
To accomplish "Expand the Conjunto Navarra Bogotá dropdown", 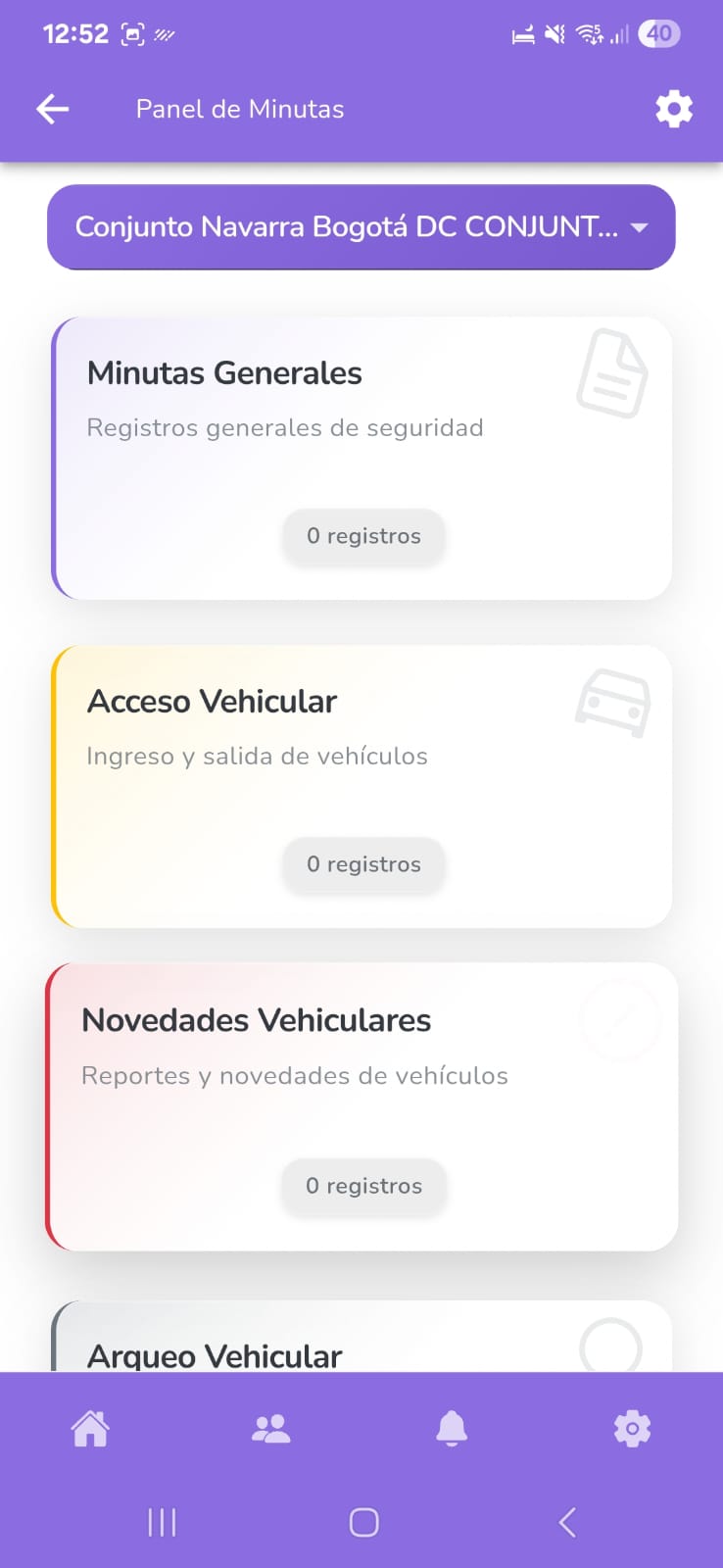I will point(361,227).
